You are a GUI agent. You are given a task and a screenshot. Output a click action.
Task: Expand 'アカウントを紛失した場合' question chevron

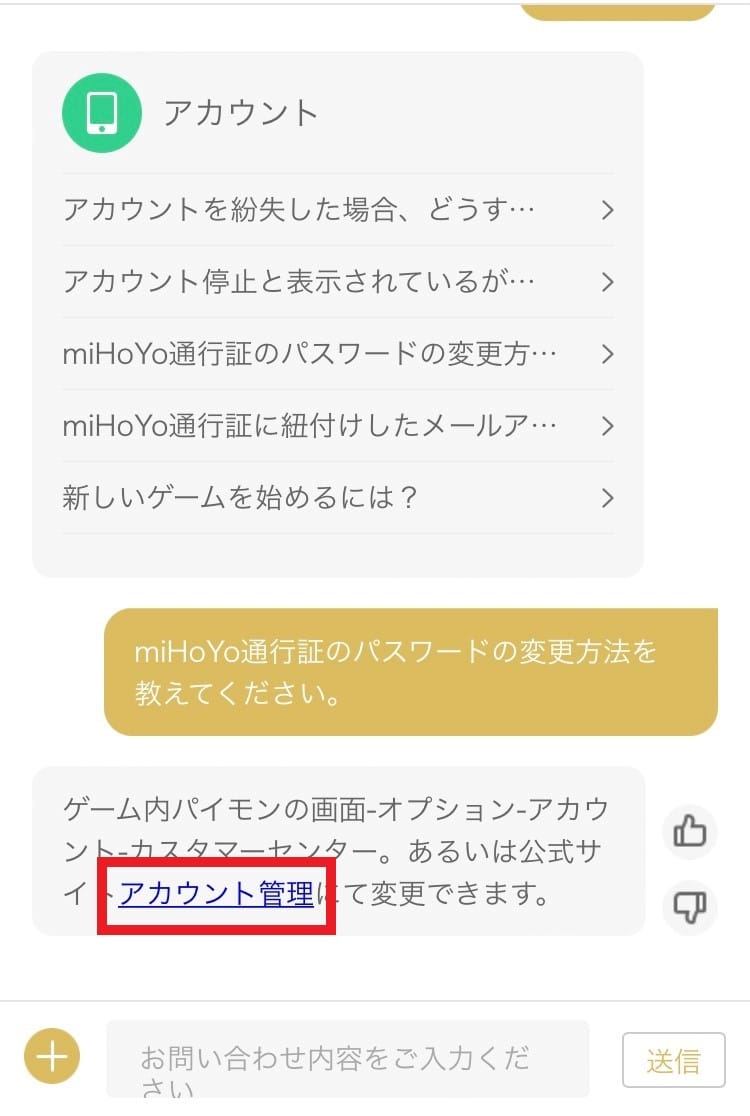[607, 211]
